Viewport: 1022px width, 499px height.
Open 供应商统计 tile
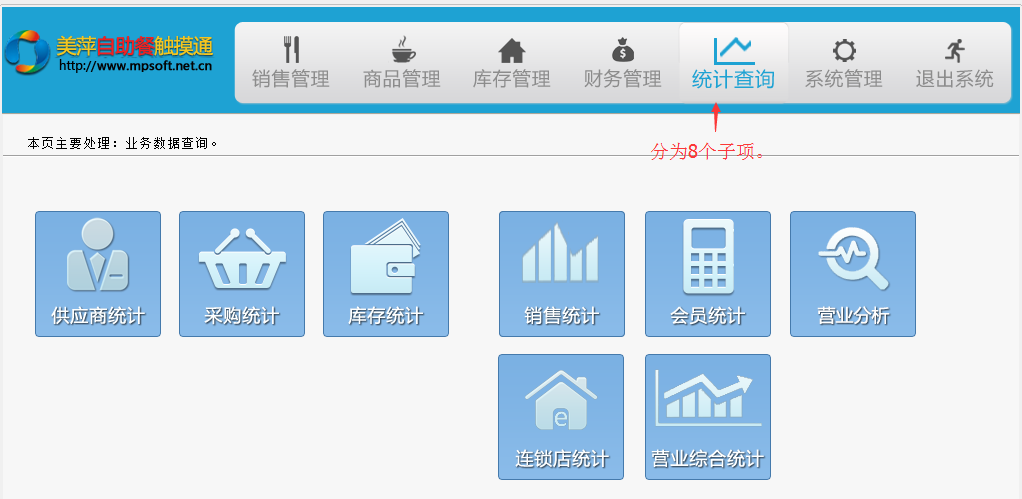tap(98, 274)
